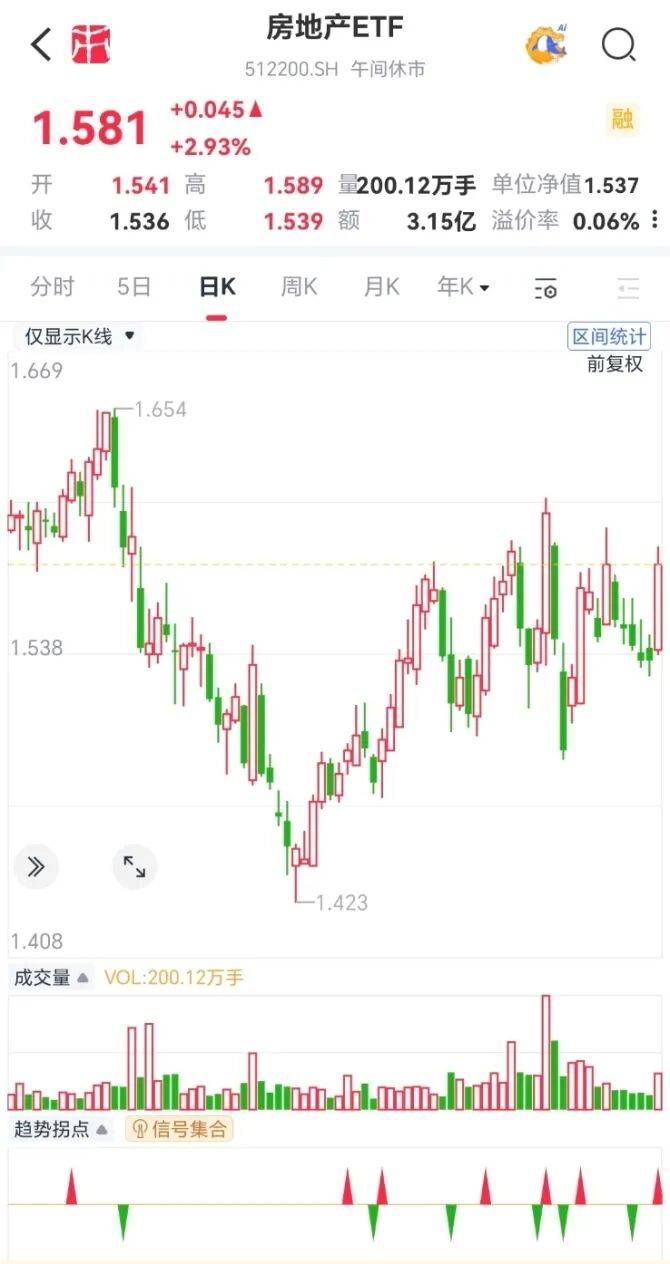Viewport: 670px width, 1264px height.
Task: Change the 前复权 adjustment setting
Action: [615, 364]
